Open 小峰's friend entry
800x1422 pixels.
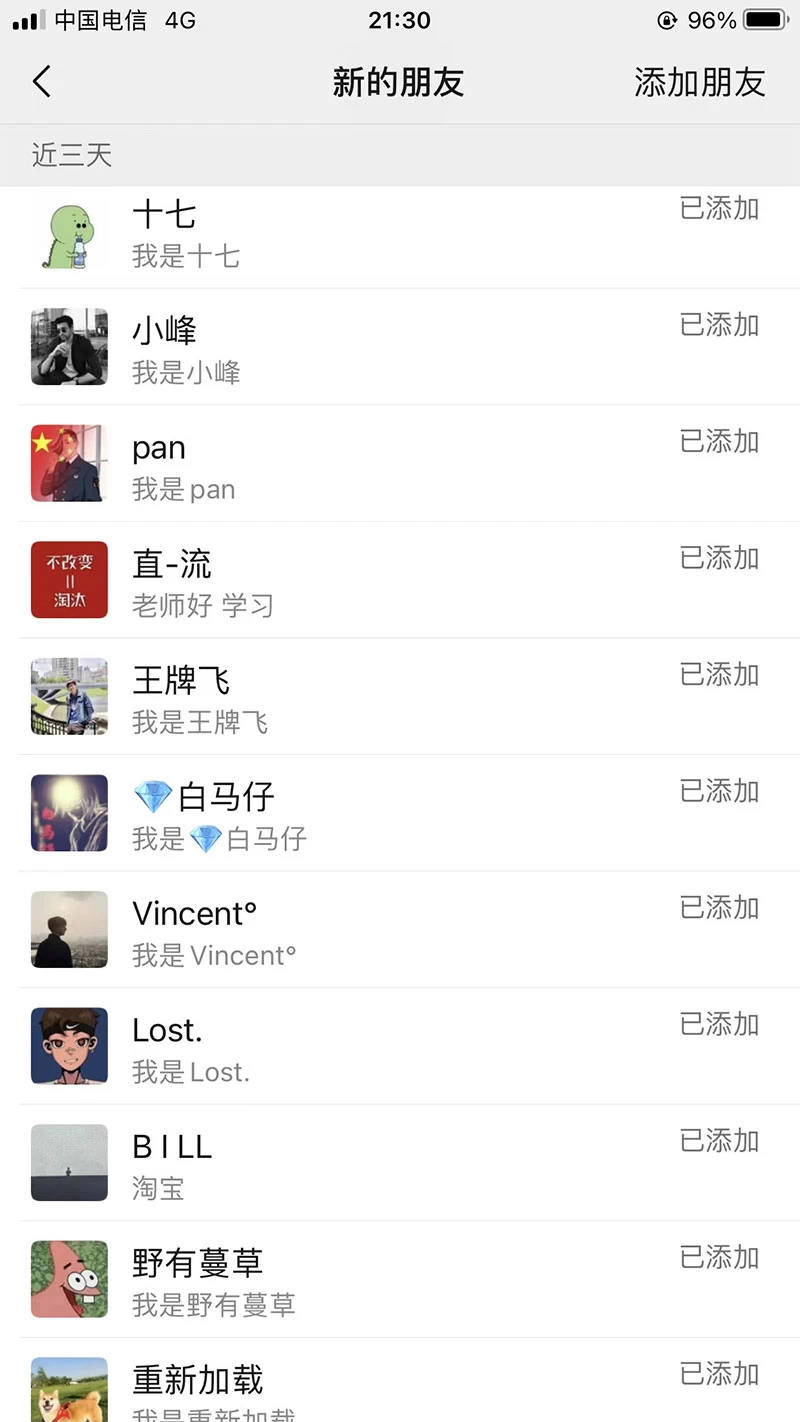400,347
